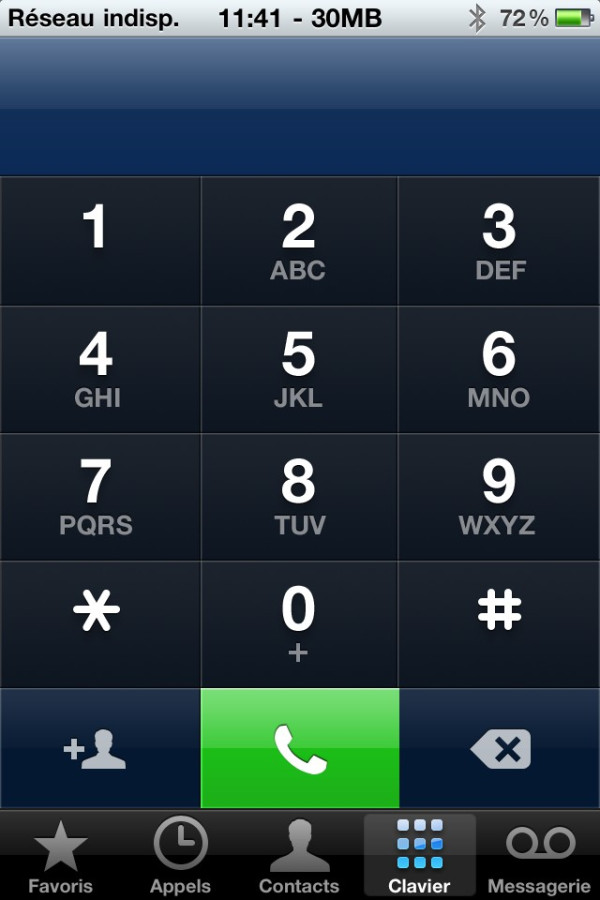Enter digit 7 PQRS
Screen dimensions: 600x900
click(100, 497)
